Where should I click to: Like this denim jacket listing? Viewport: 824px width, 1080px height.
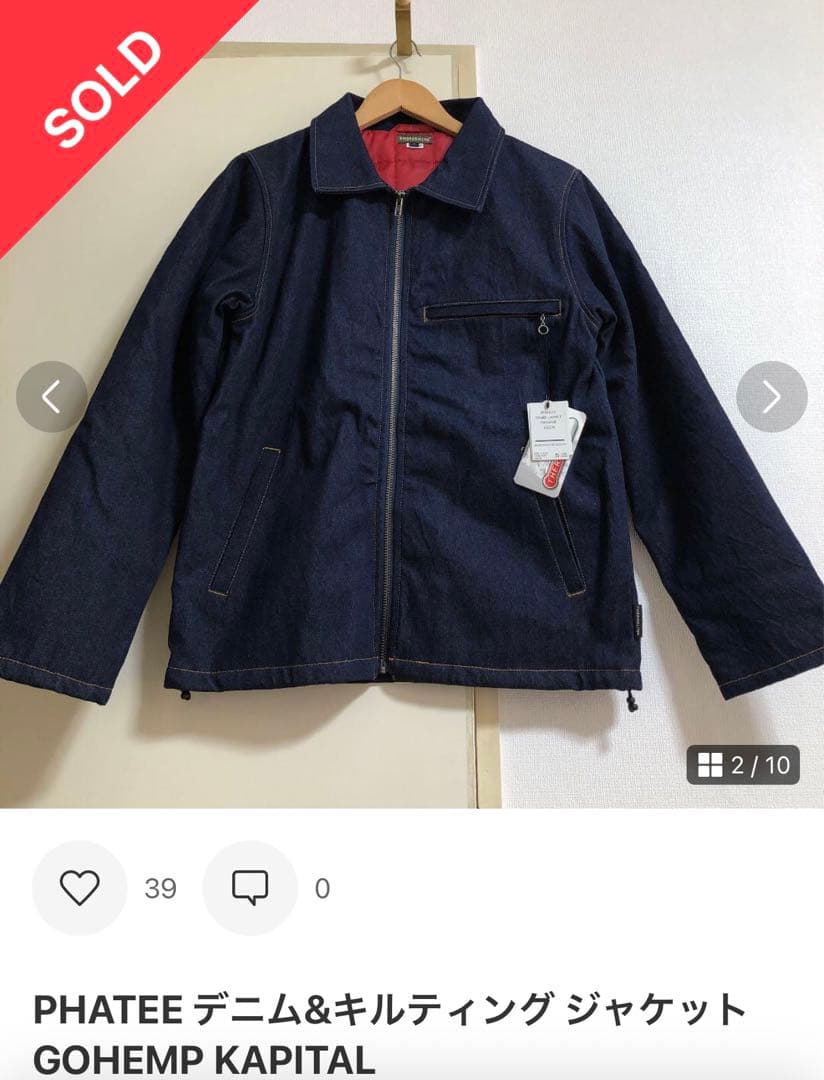(80, 888)
